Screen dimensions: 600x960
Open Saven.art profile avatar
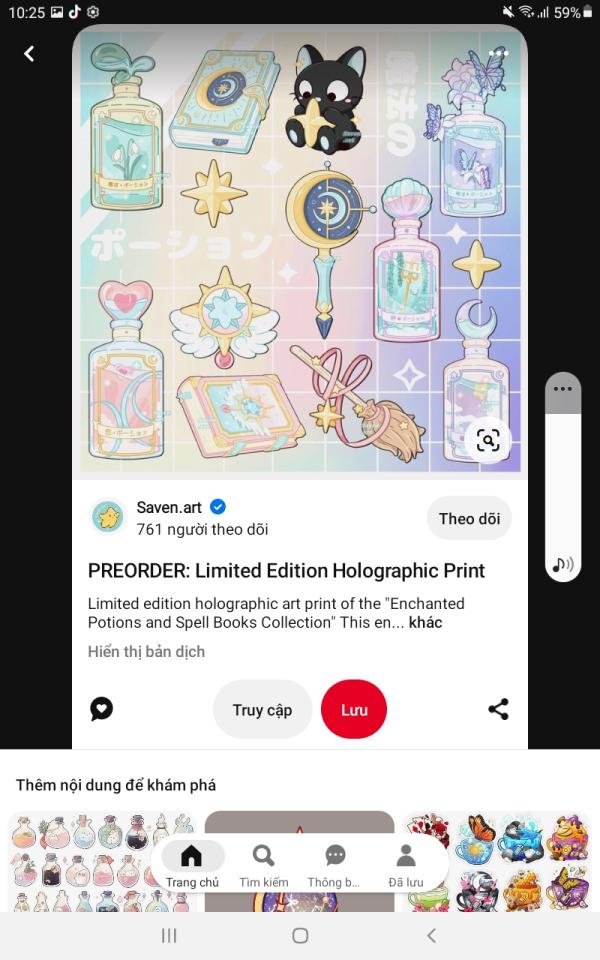pos(108,517)
